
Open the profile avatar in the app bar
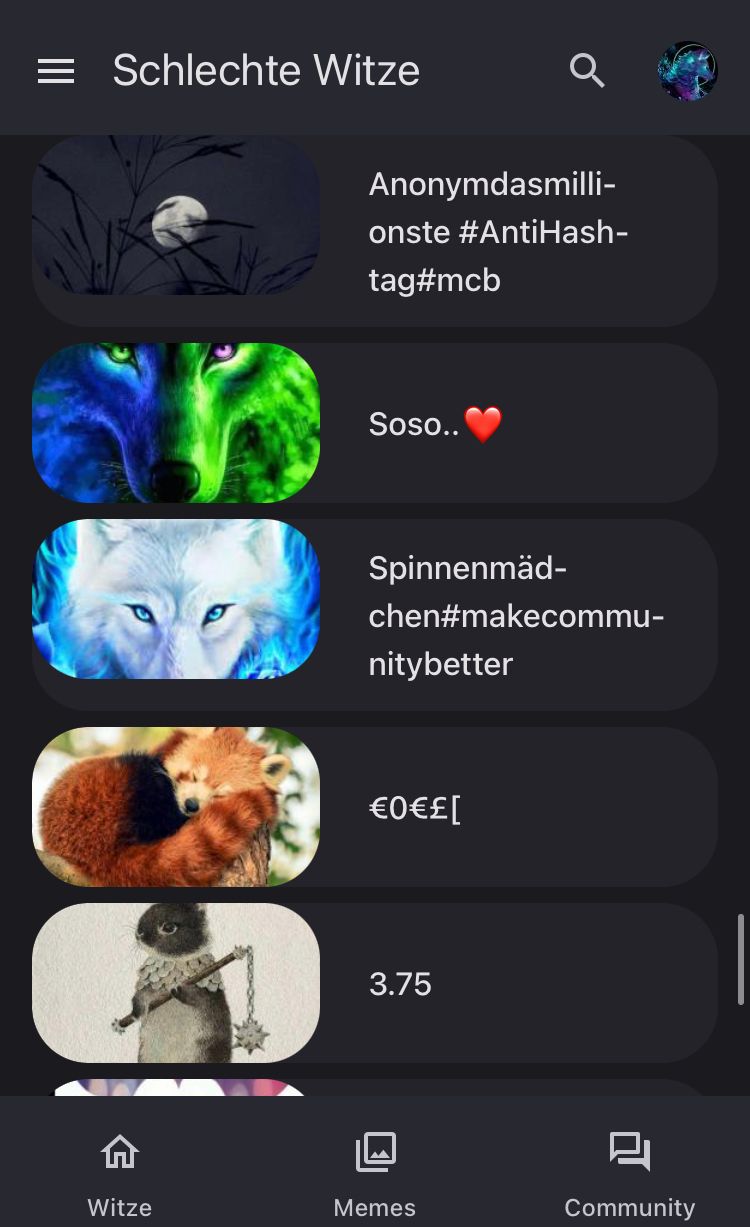click(687, 71)
